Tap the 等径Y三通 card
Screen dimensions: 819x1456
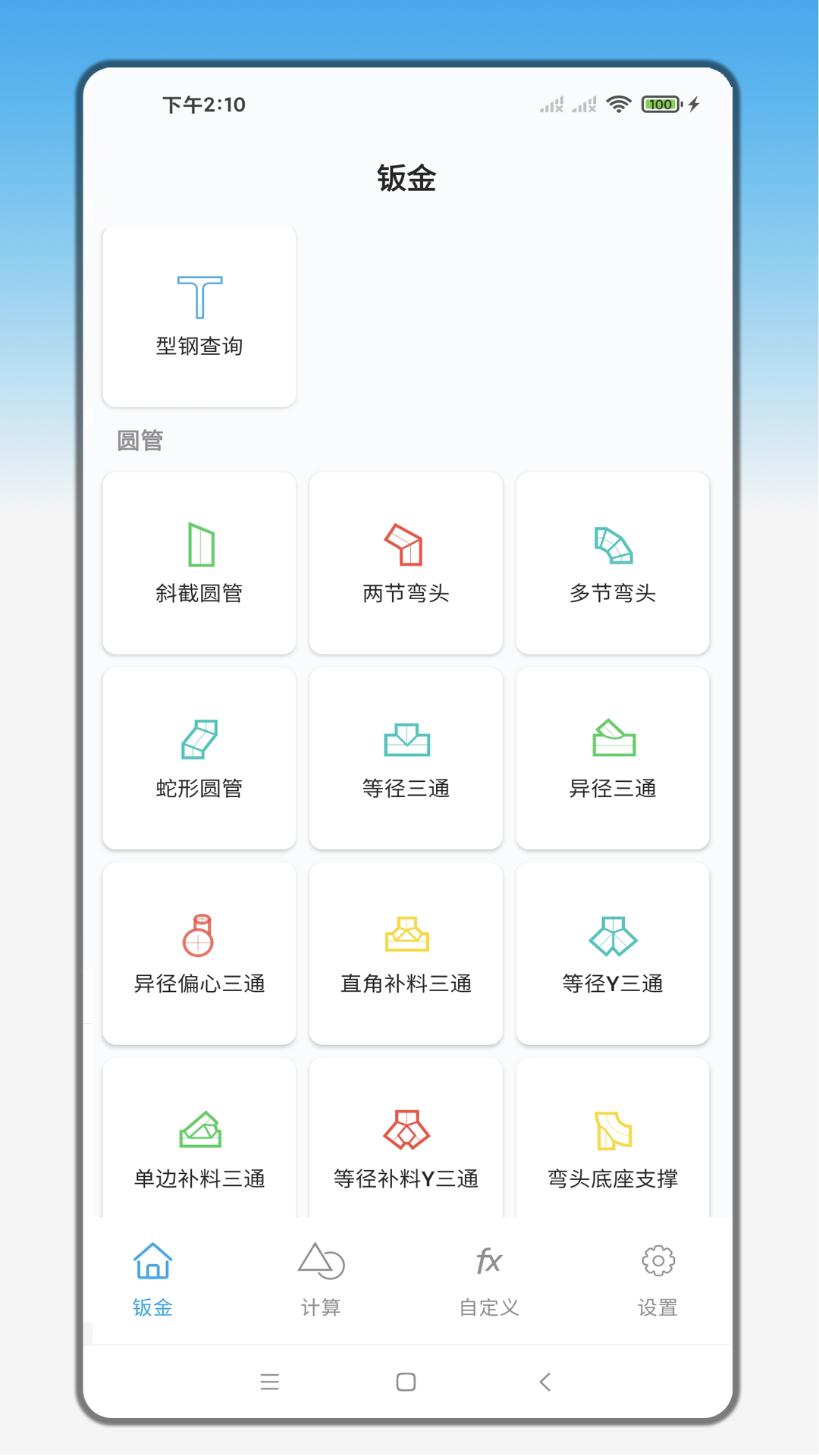click(613, 953)
